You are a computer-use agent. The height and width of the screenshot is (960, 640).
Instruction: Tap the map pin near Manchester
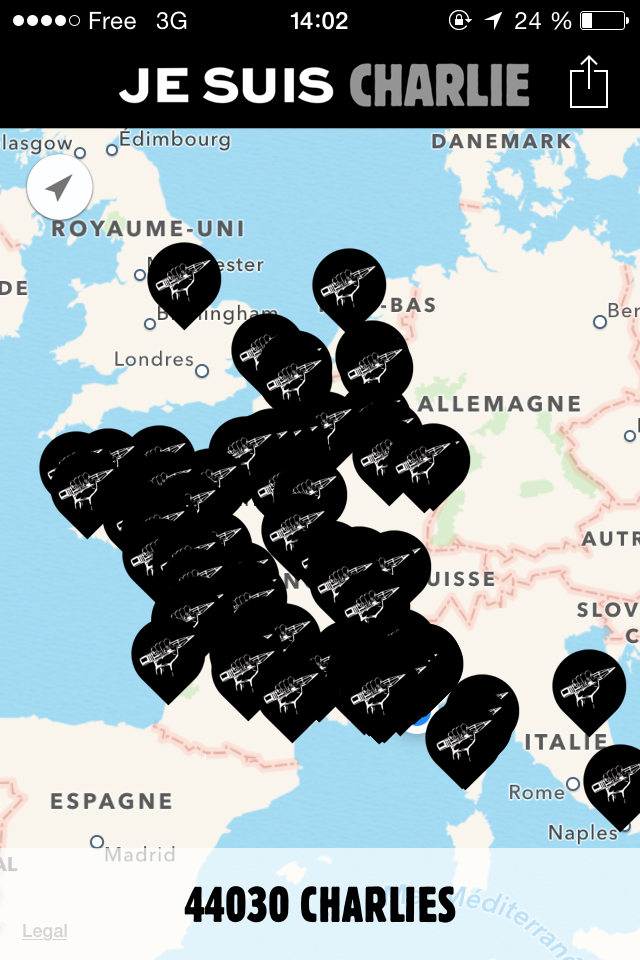[x=184, y=279]
